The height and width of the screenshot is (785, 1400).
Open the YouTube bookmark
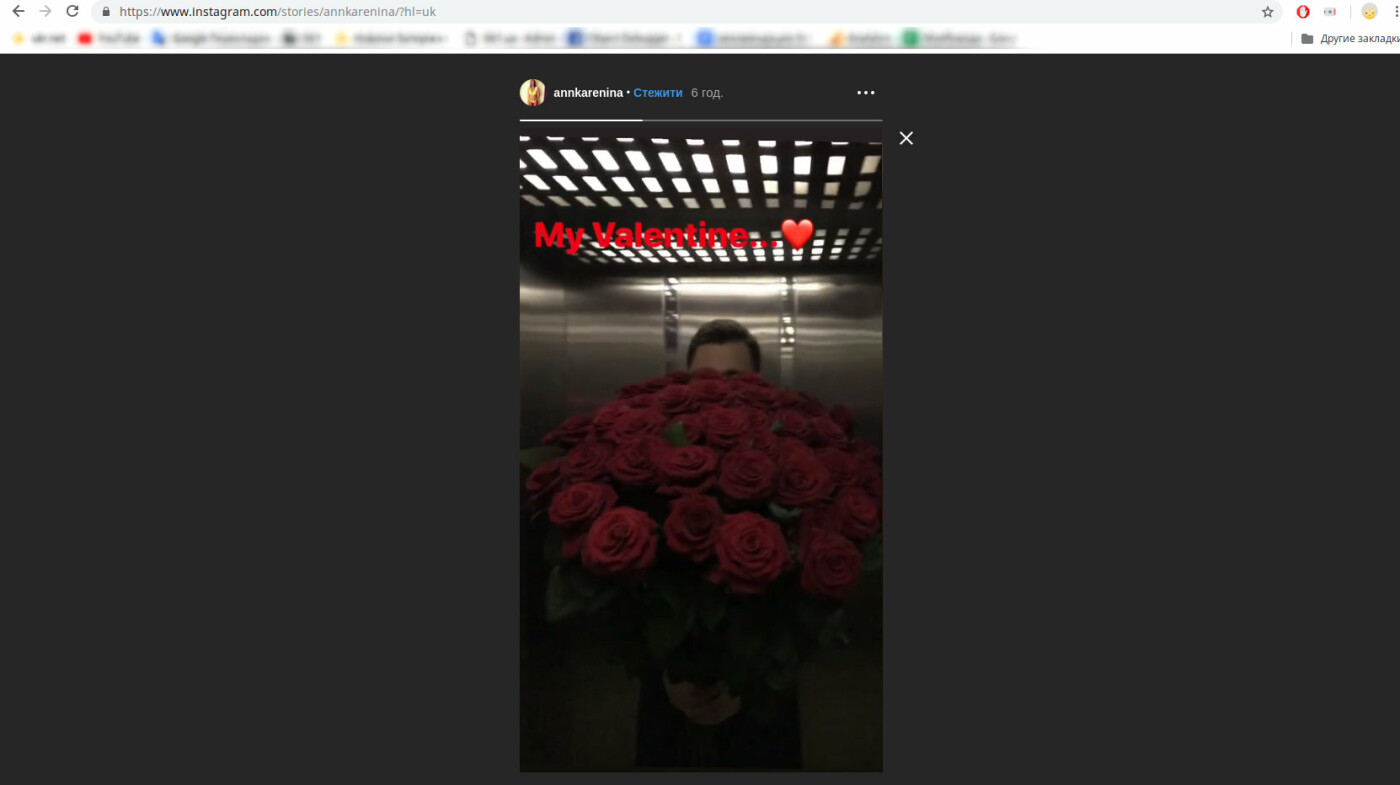click(110, 39)
